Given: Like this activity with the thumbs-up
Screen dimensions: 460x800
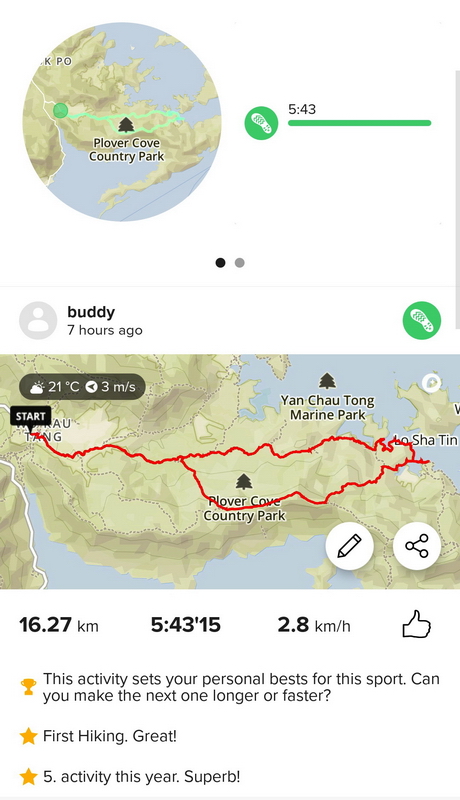Looking at the screenshot, I should click(417, 624).
